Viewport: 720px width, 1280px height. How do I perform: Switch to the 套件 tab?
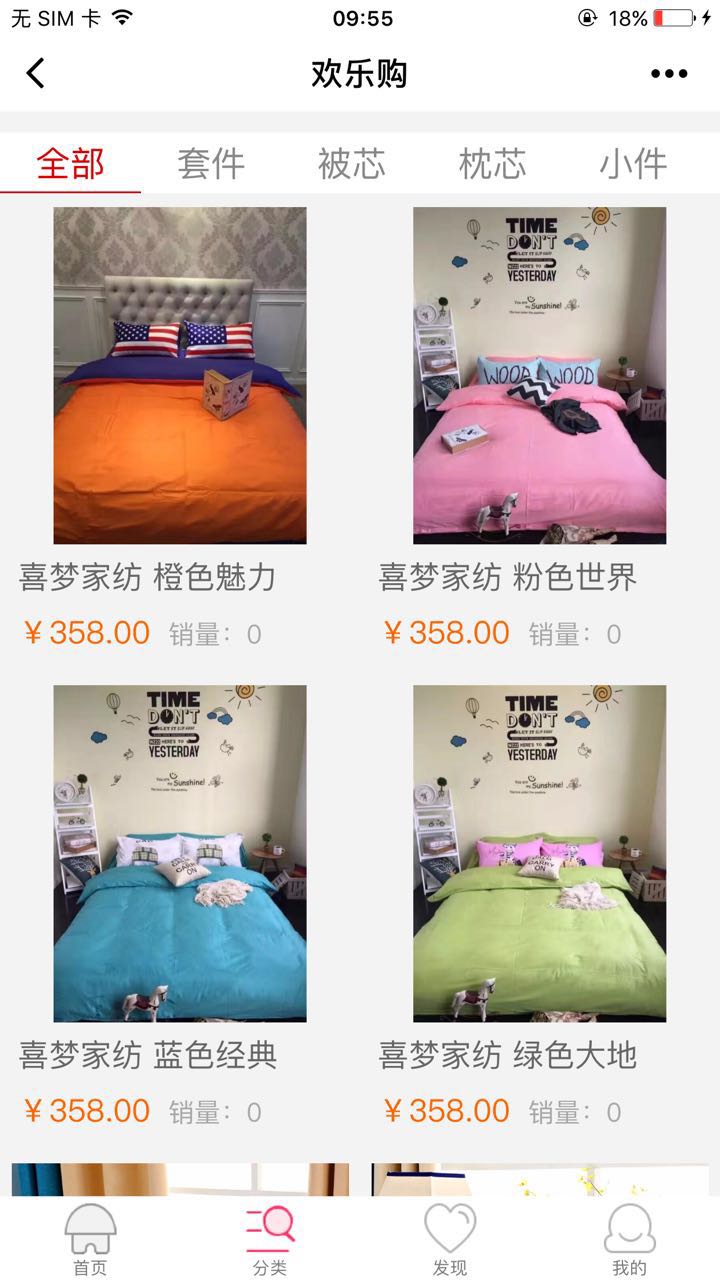pos(211,163)
